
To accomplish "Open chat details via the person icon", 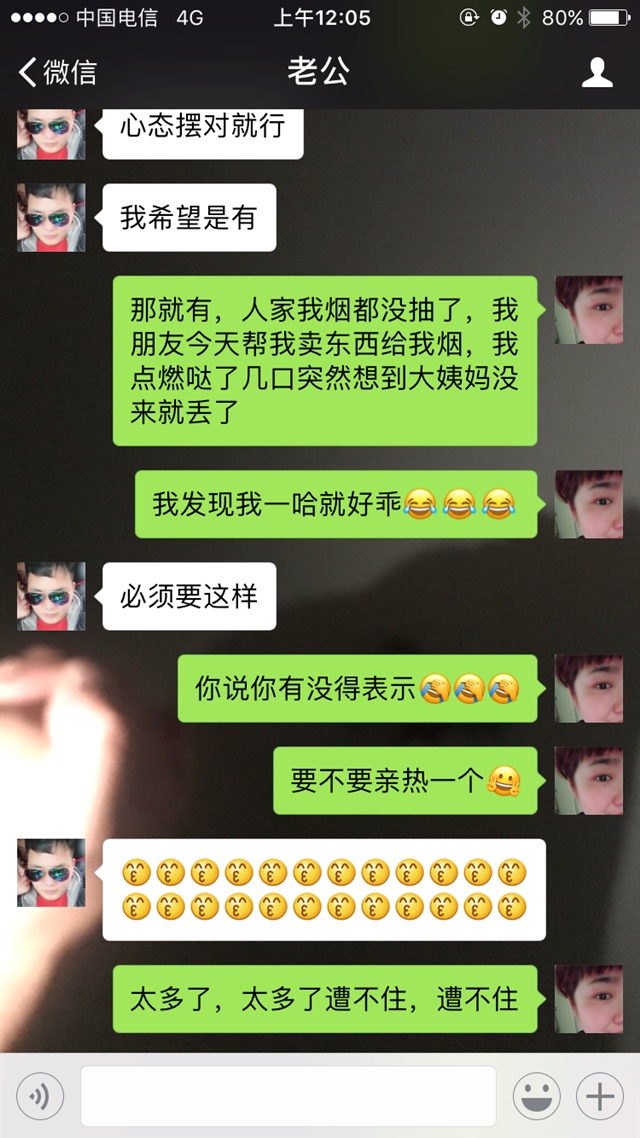I will coord(597,72).
